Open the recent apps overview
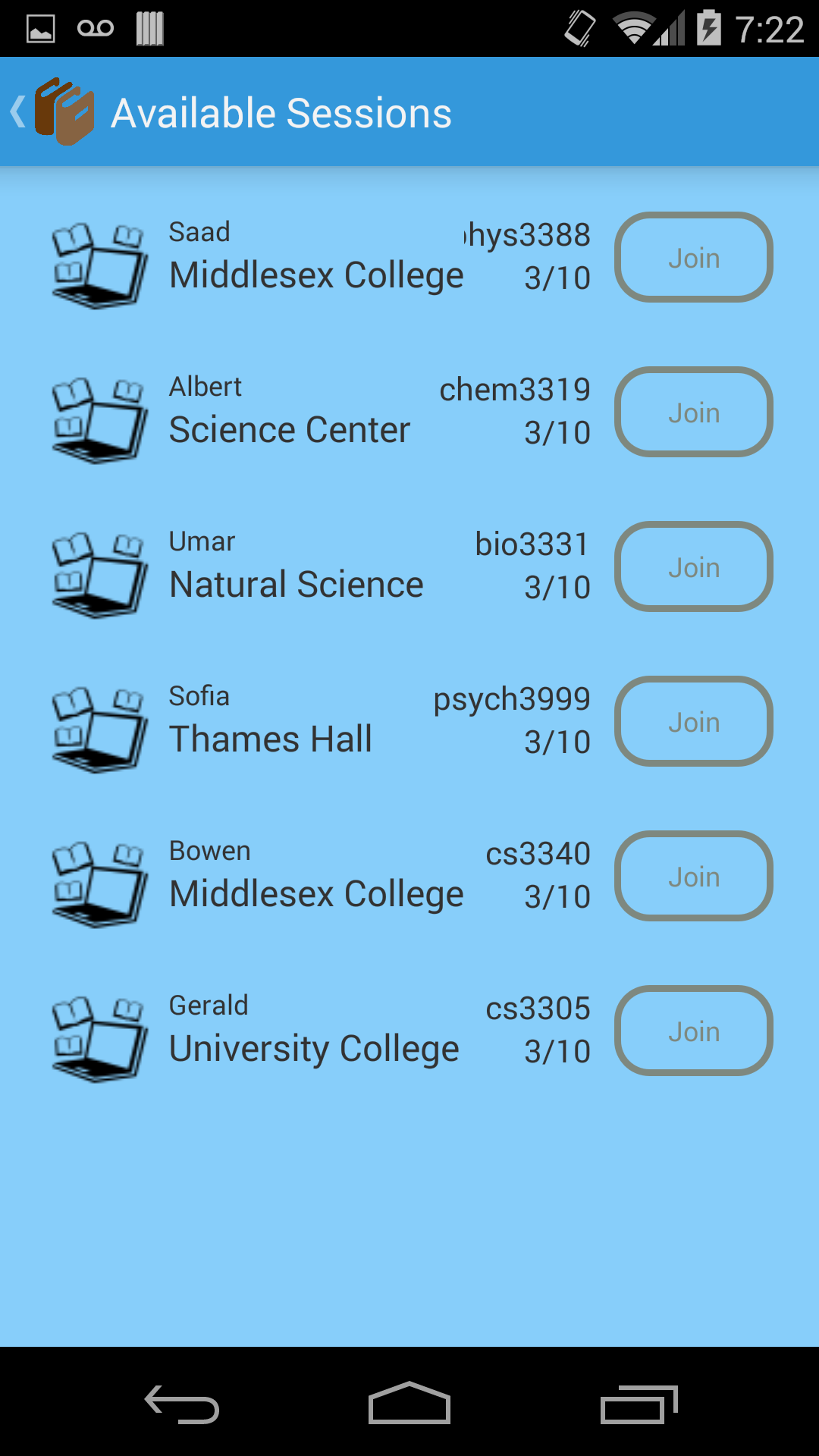Screen dimensions: 819x1456 pos(639,1403)
